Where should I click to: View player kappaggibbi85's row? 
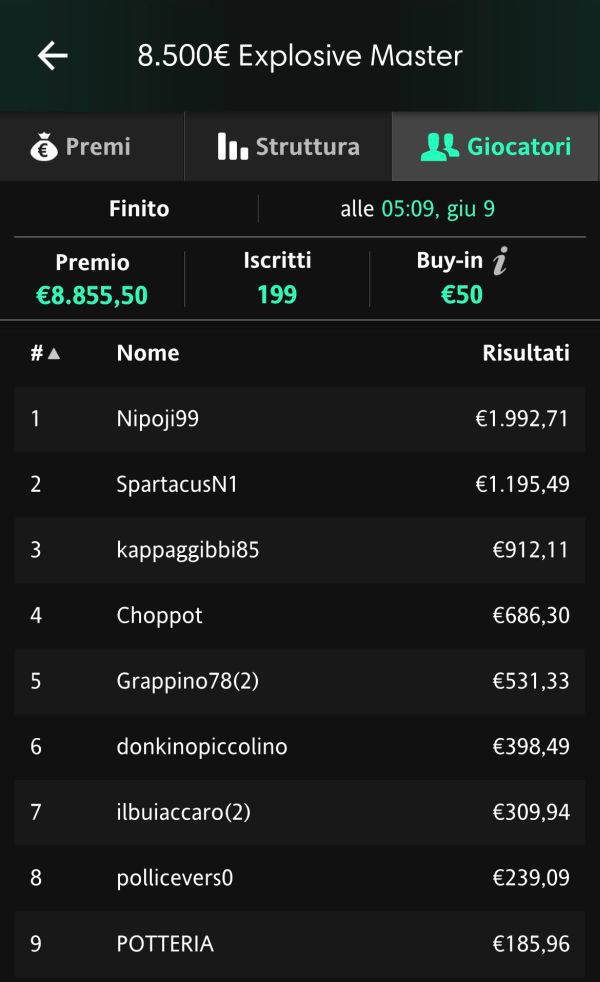pyautogui.click(x=299, y=550)
